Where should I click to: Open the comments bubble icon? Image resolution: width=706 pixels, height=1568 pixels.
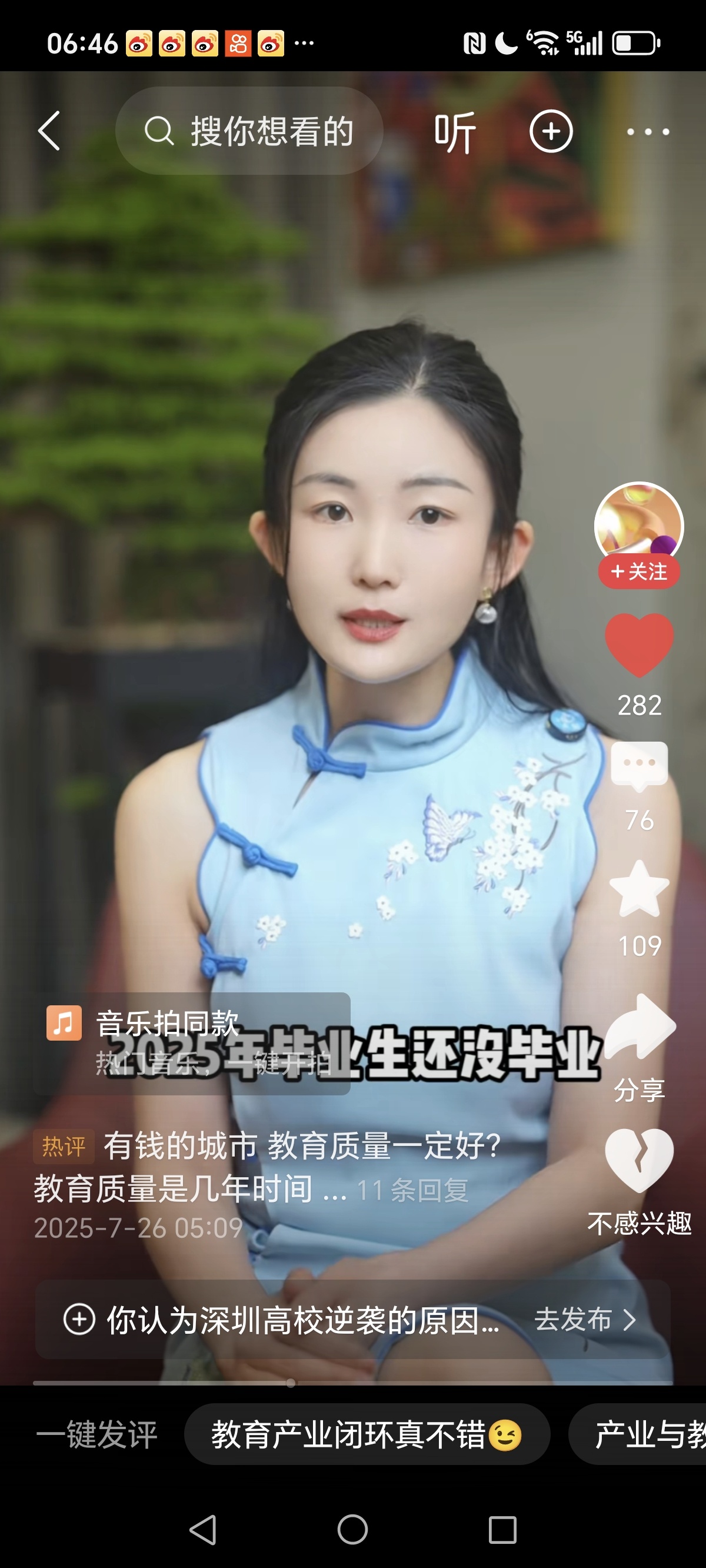coord(638,765)
